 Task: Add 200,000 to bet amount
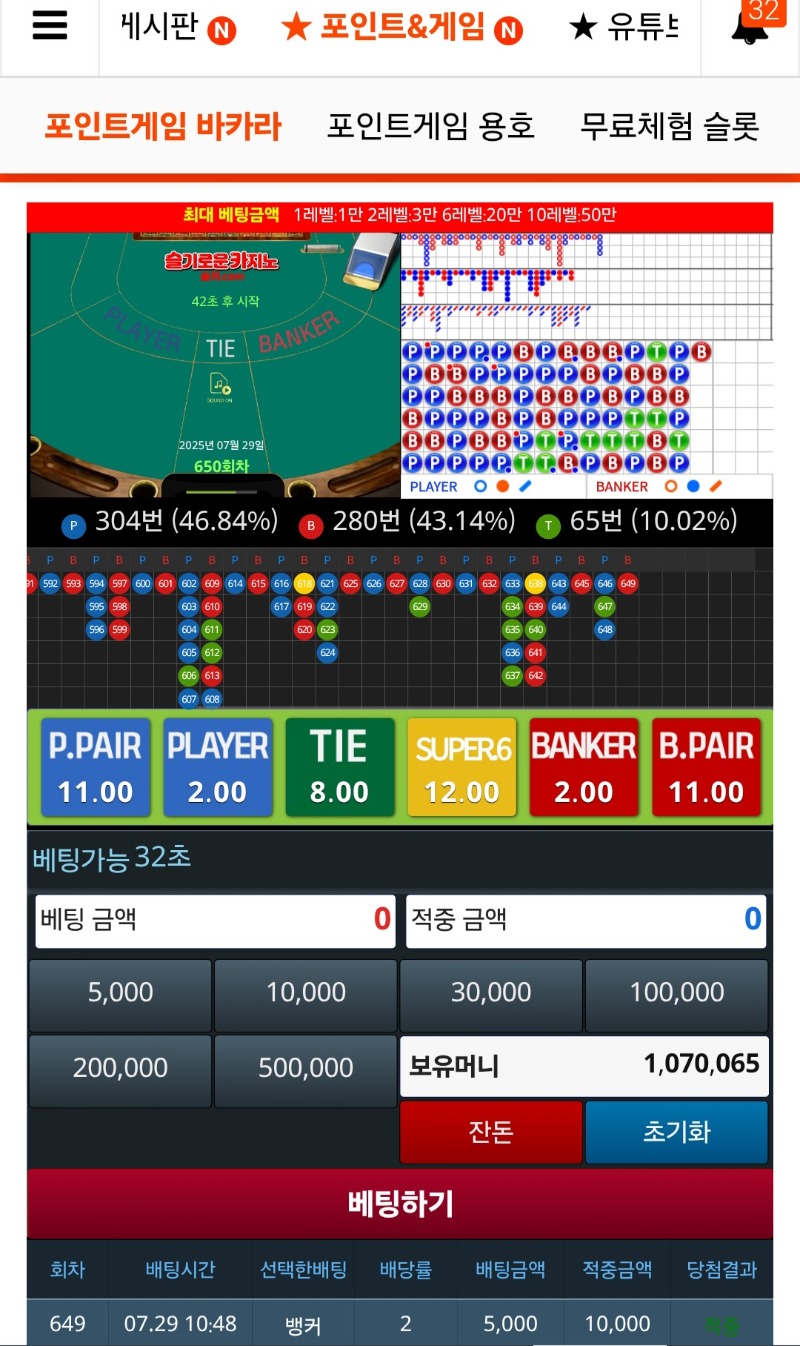pos(120,1068)
